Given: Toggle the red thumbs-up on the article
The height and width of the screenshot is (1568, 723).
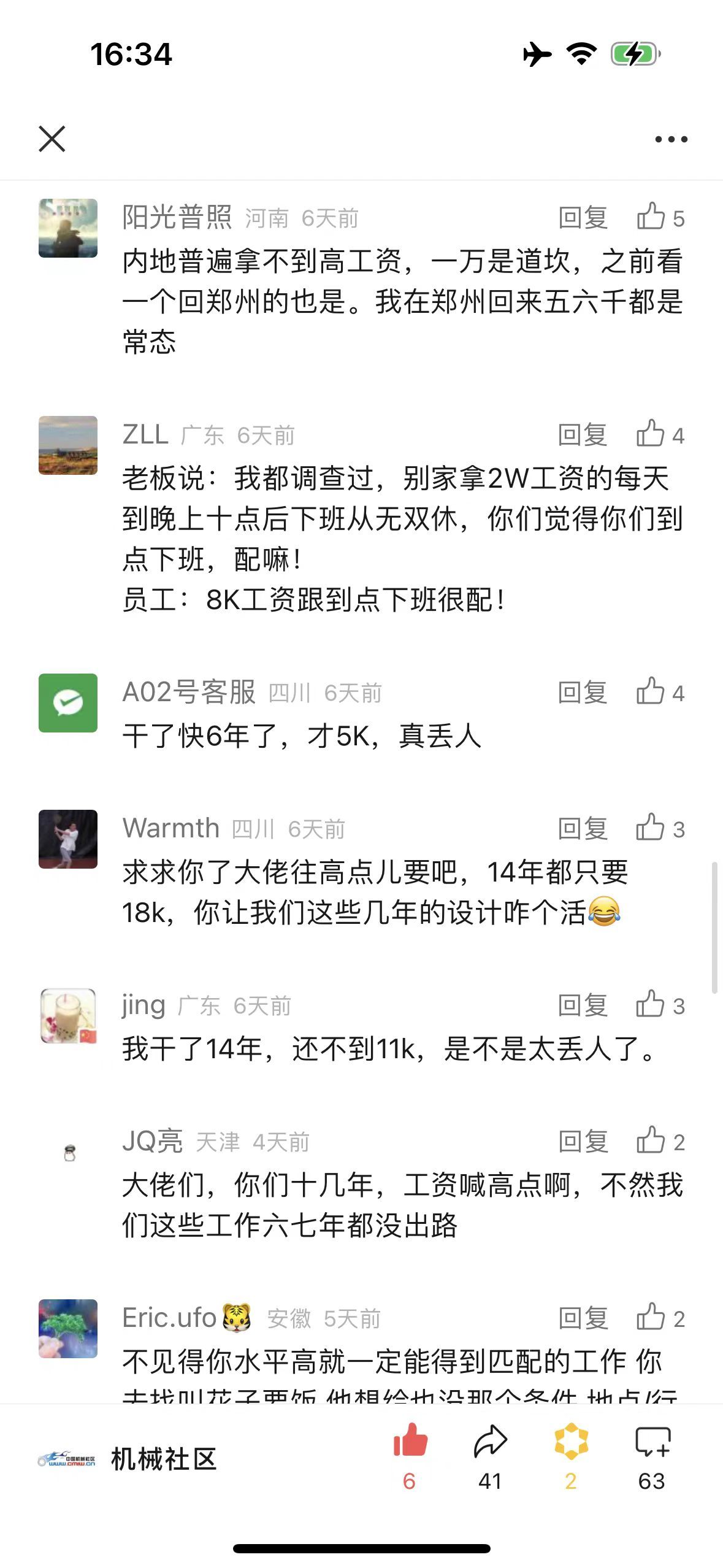Looking at the screenshot, I should [410, 1442].
